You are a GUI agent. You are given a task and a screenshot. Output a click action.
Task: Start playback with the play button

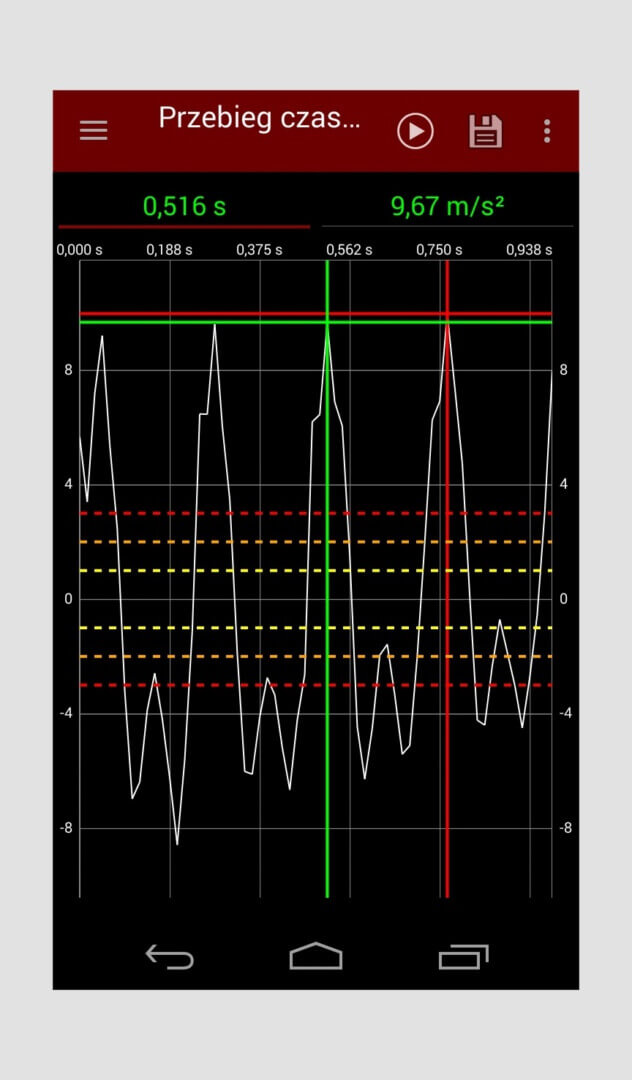tap(415, 131)
